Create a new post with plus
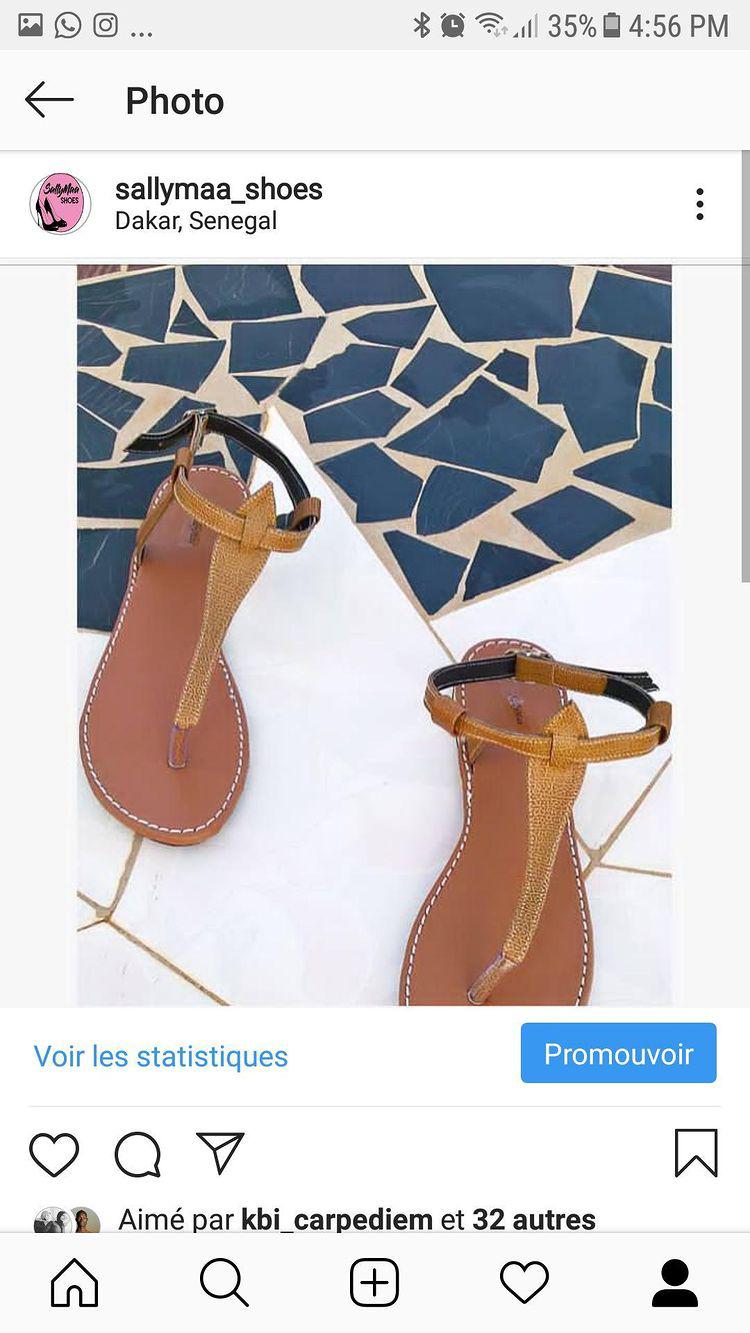The width and height of the screenshot is (750, 1333). click(x=375, y=1283)
